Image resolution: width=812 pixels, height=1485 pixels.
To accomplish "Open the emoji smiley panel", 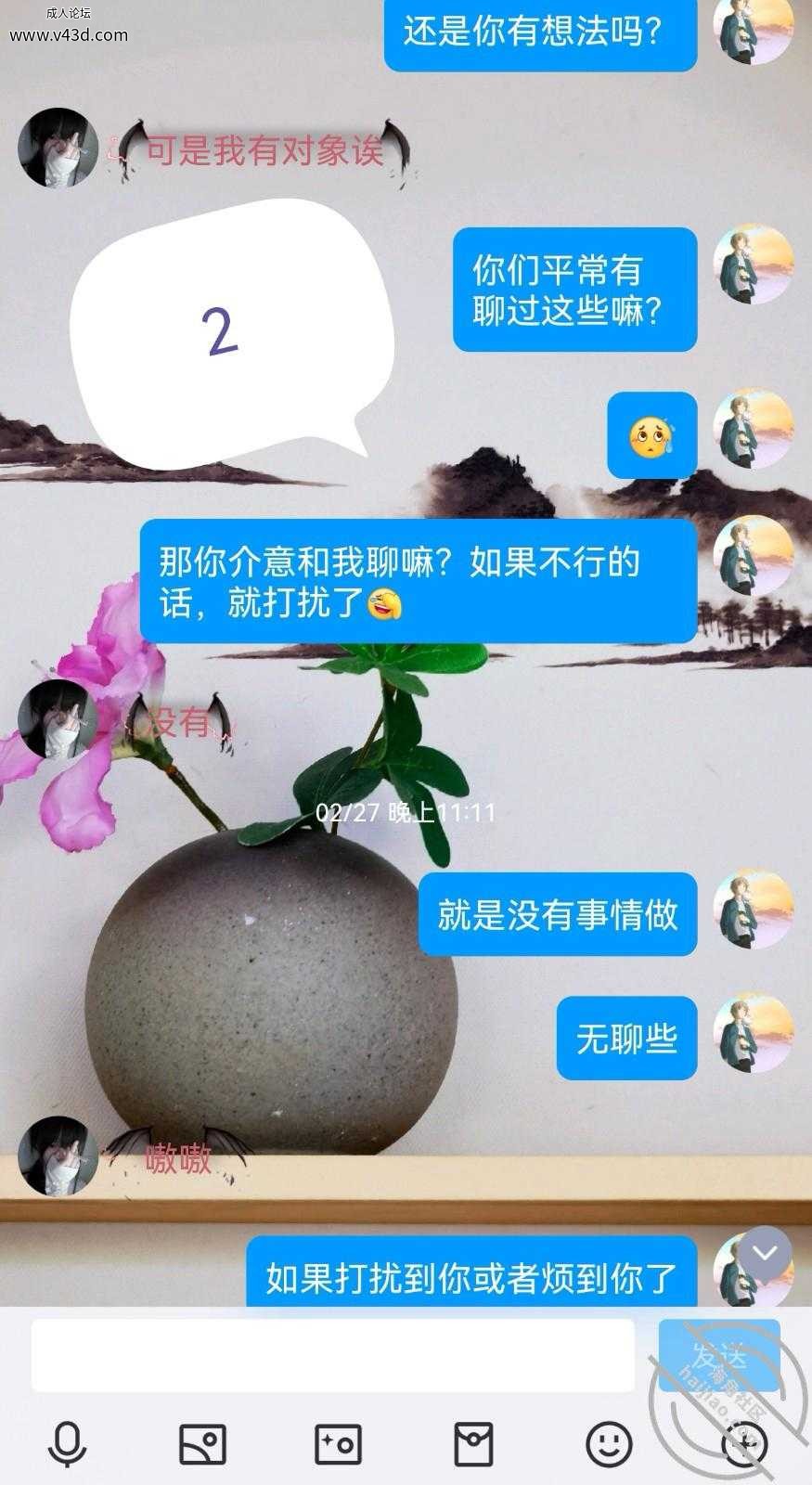I will (609, 1444).
